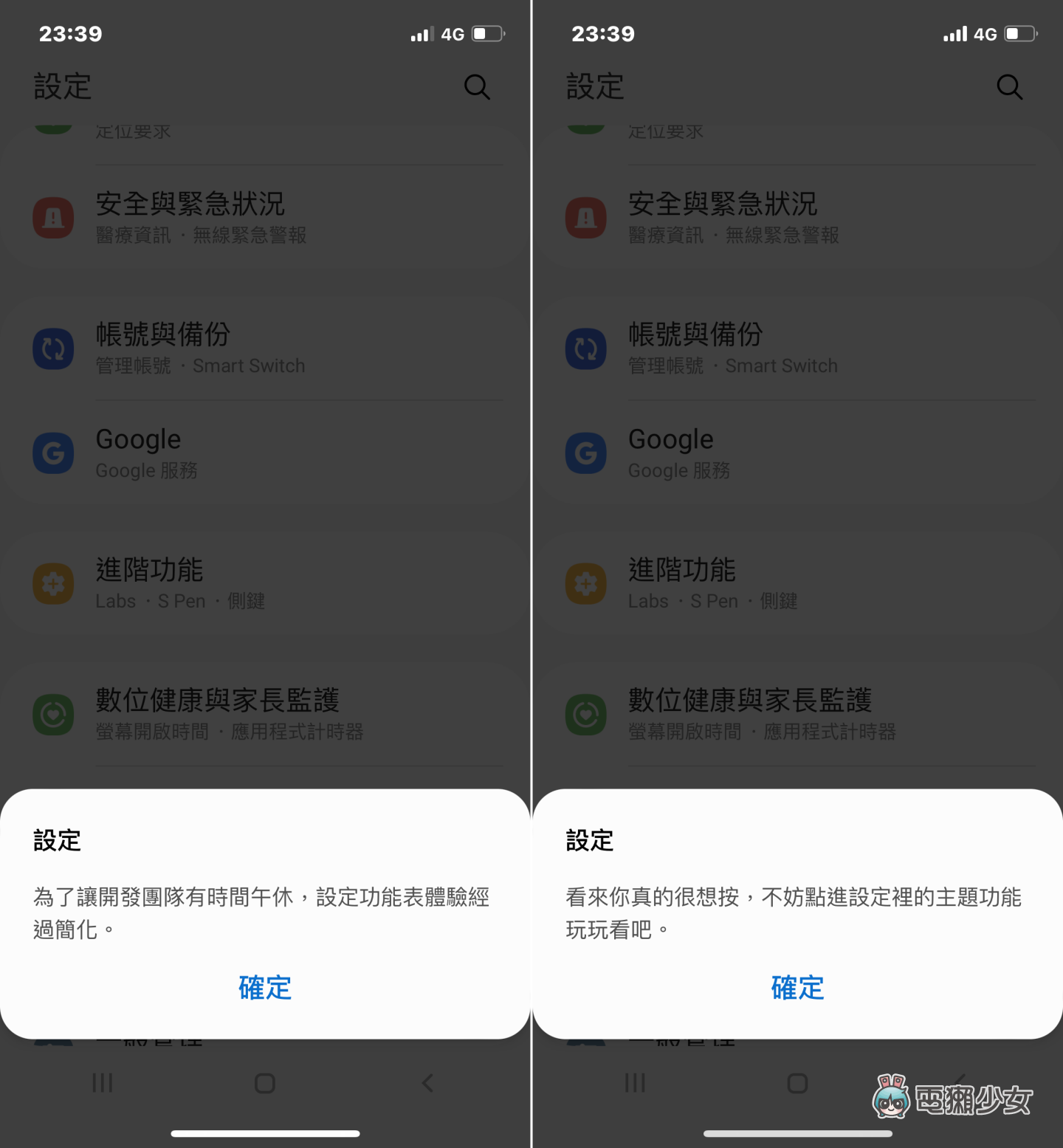Viewport: 1063px width, 1148px height.
Task: Click the right screen's 帳號與備份 circular icon
Action: 585,348
